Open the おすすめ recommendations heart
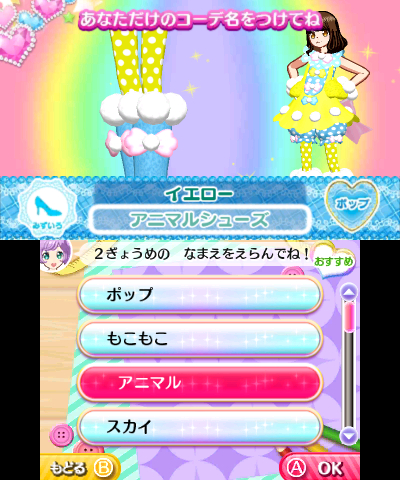This screenshot has height=480, width=400. [x=334, y=262]
